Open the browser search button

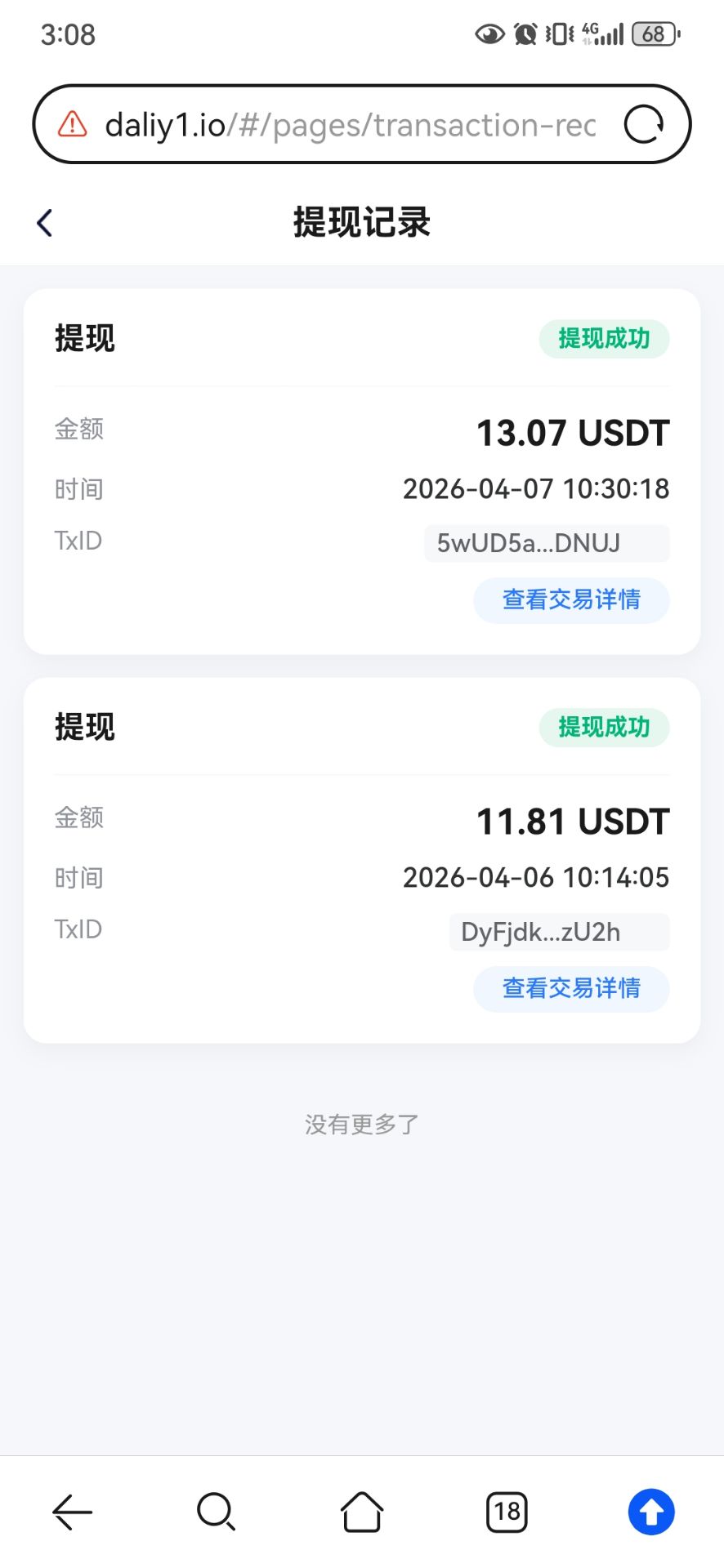point(217,1512)
